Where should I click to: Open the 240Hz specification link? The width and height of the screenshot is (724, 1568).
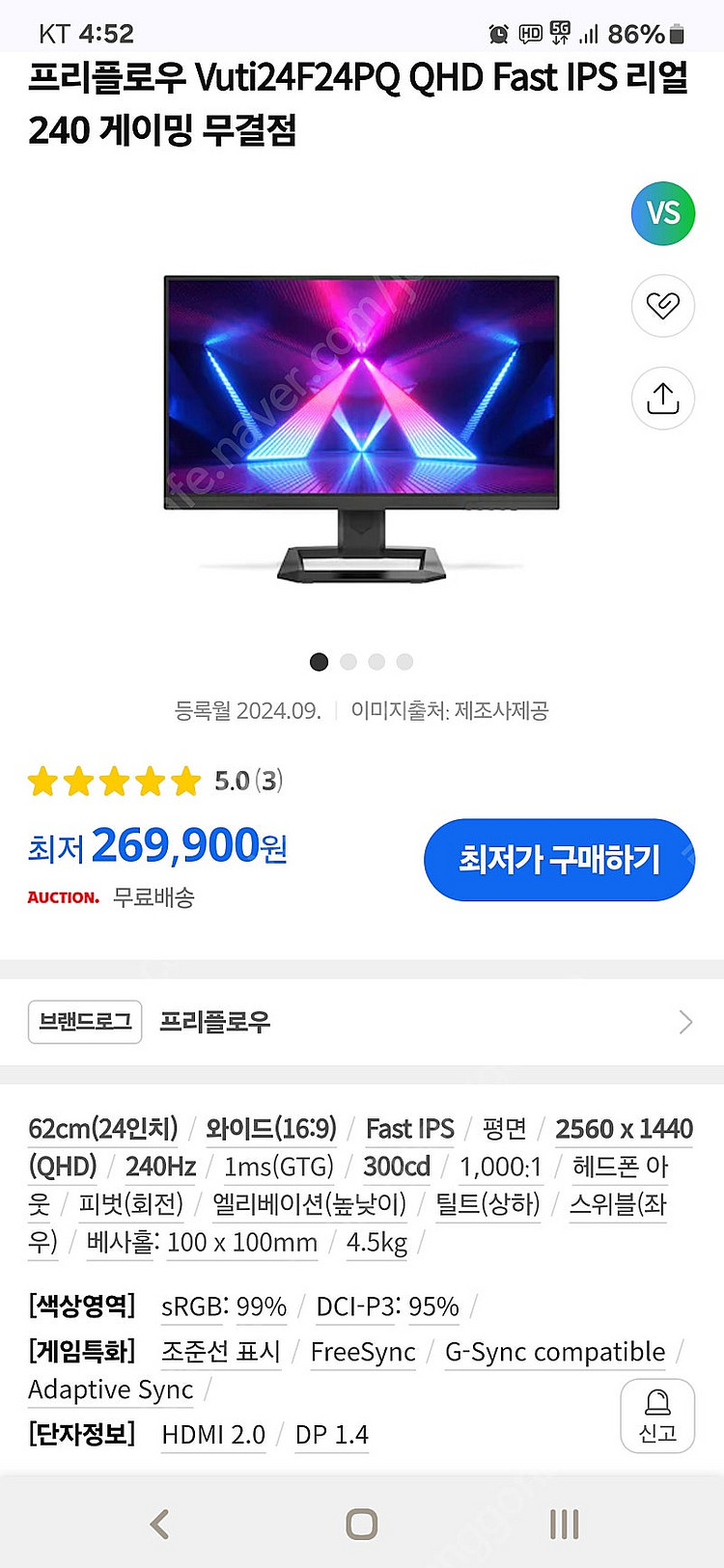(160, 1166)
